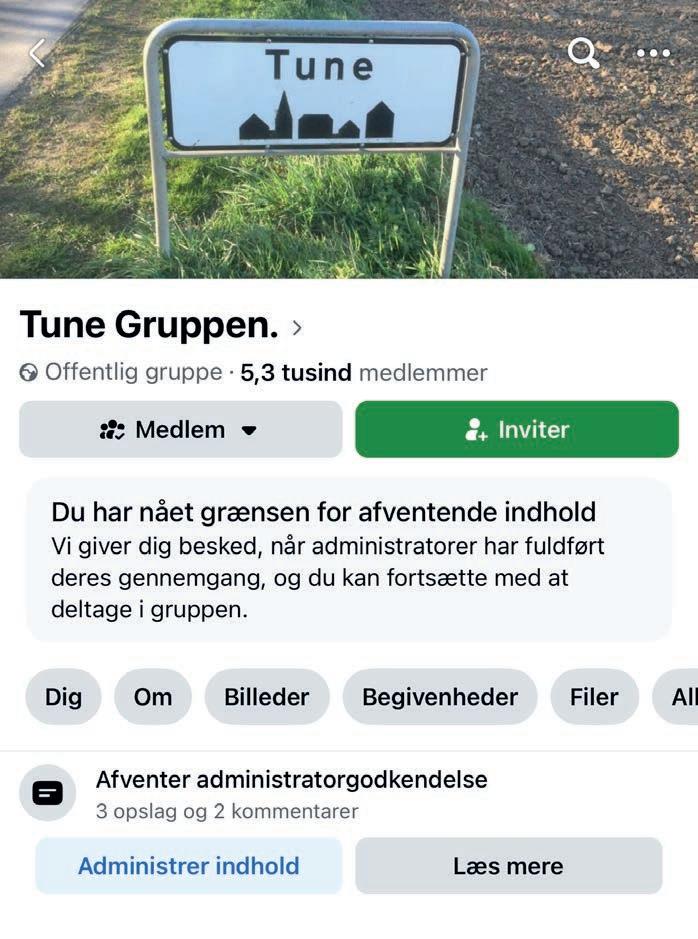Tap the Læs mere button
The height and width of the screenshot is (939, 698).
point(508,866)
